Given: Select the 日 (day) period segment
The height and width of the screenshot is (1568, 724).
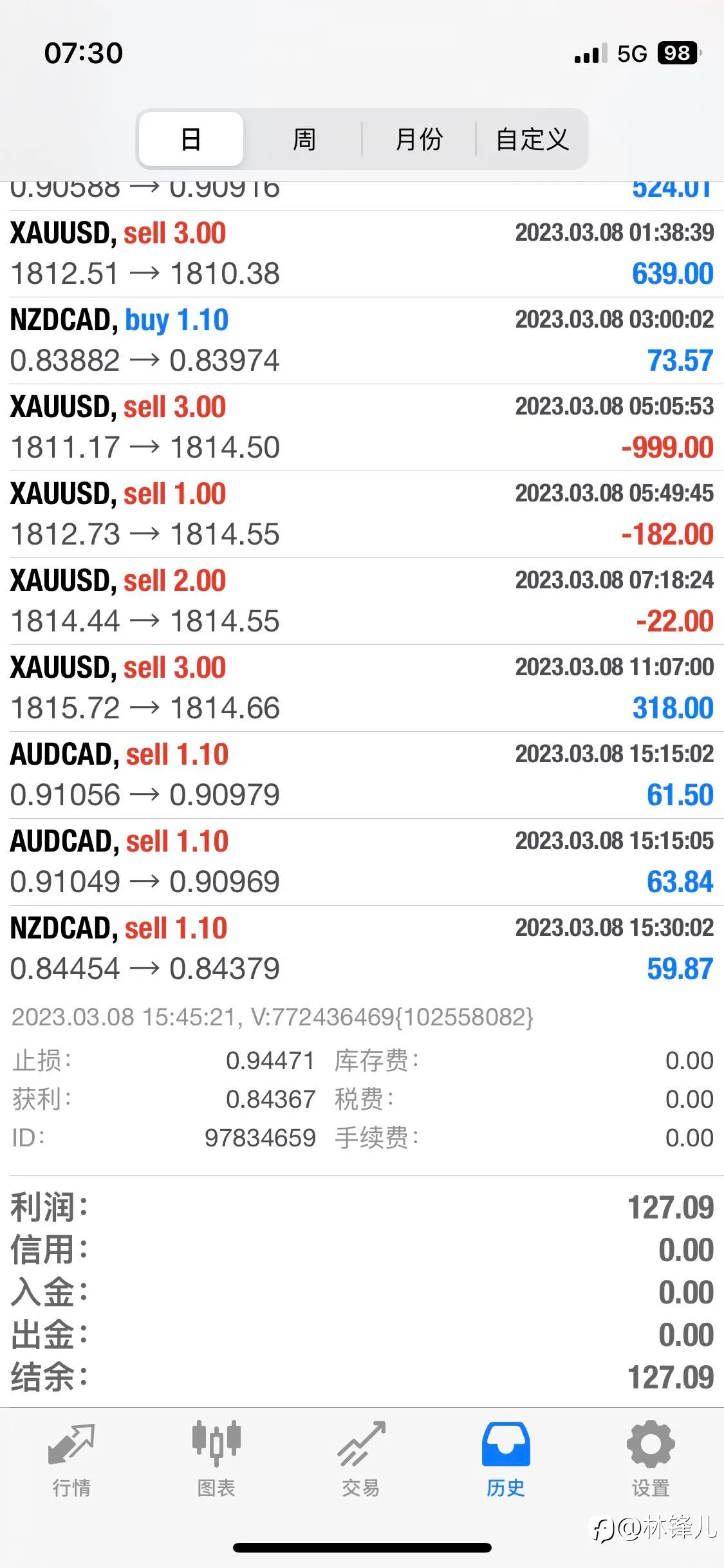Looking at the screenshot, I should 190,139.
